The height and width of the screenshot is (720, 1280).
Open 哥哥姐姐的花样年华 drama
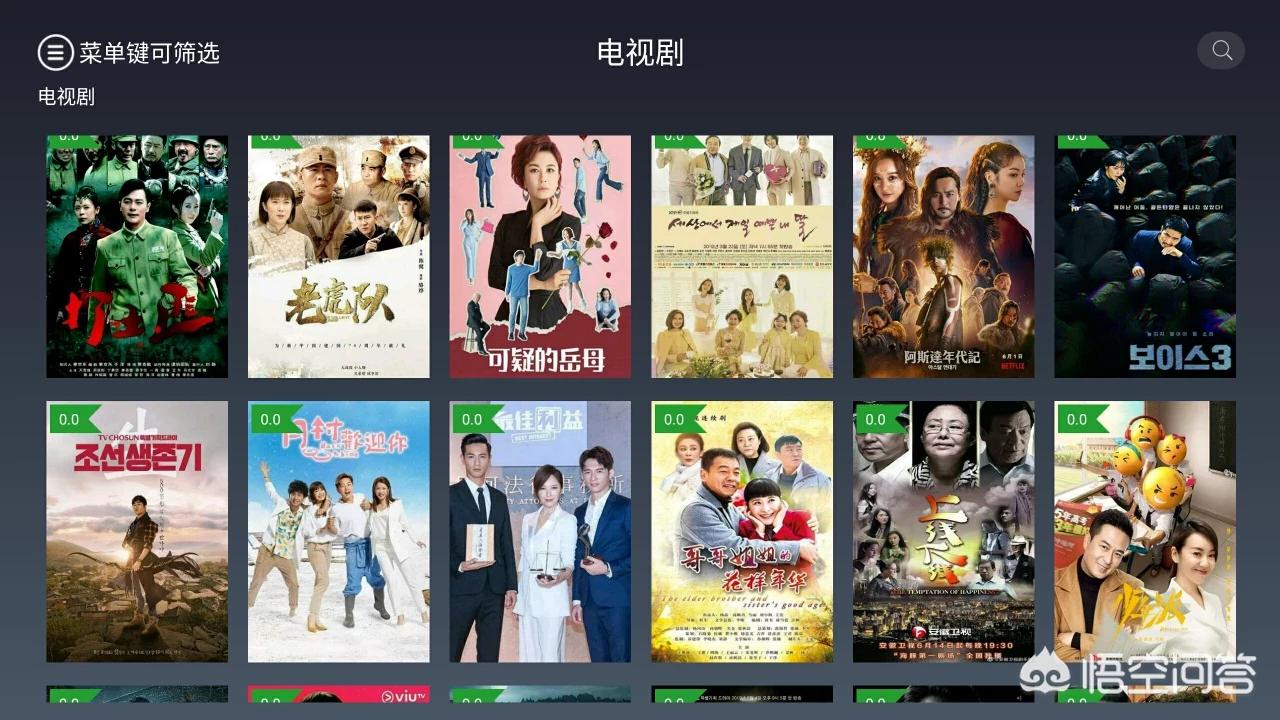coord(742,531)
